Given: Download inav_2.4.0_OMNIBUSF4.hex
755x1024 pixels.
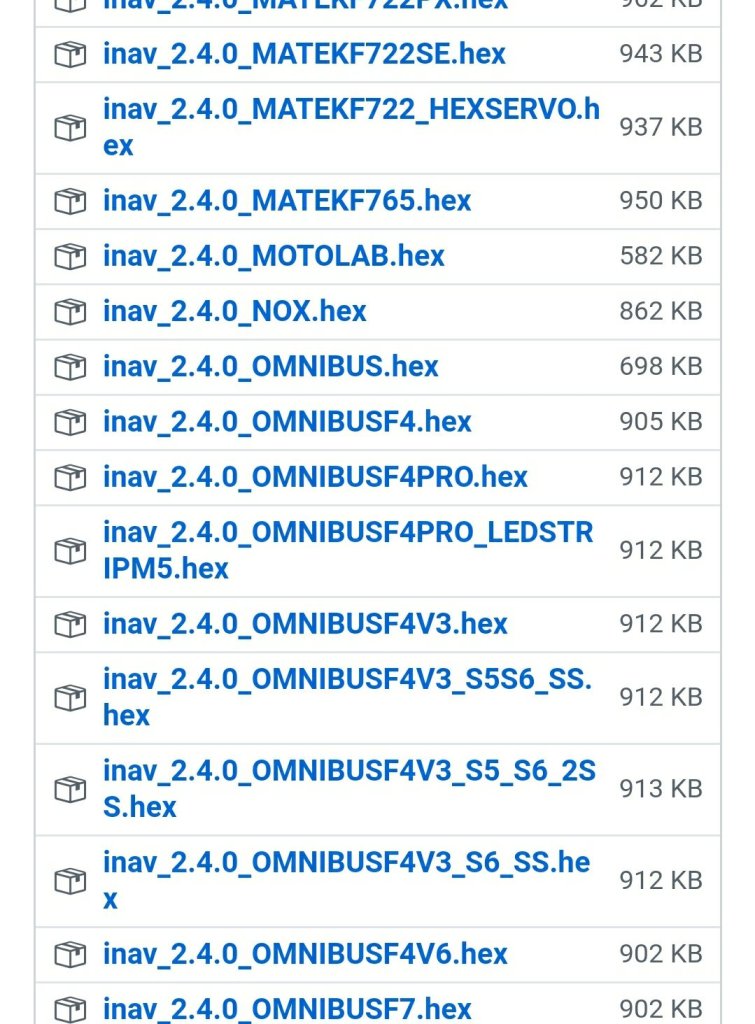Looking at the screenshot, I should [287, 421].
